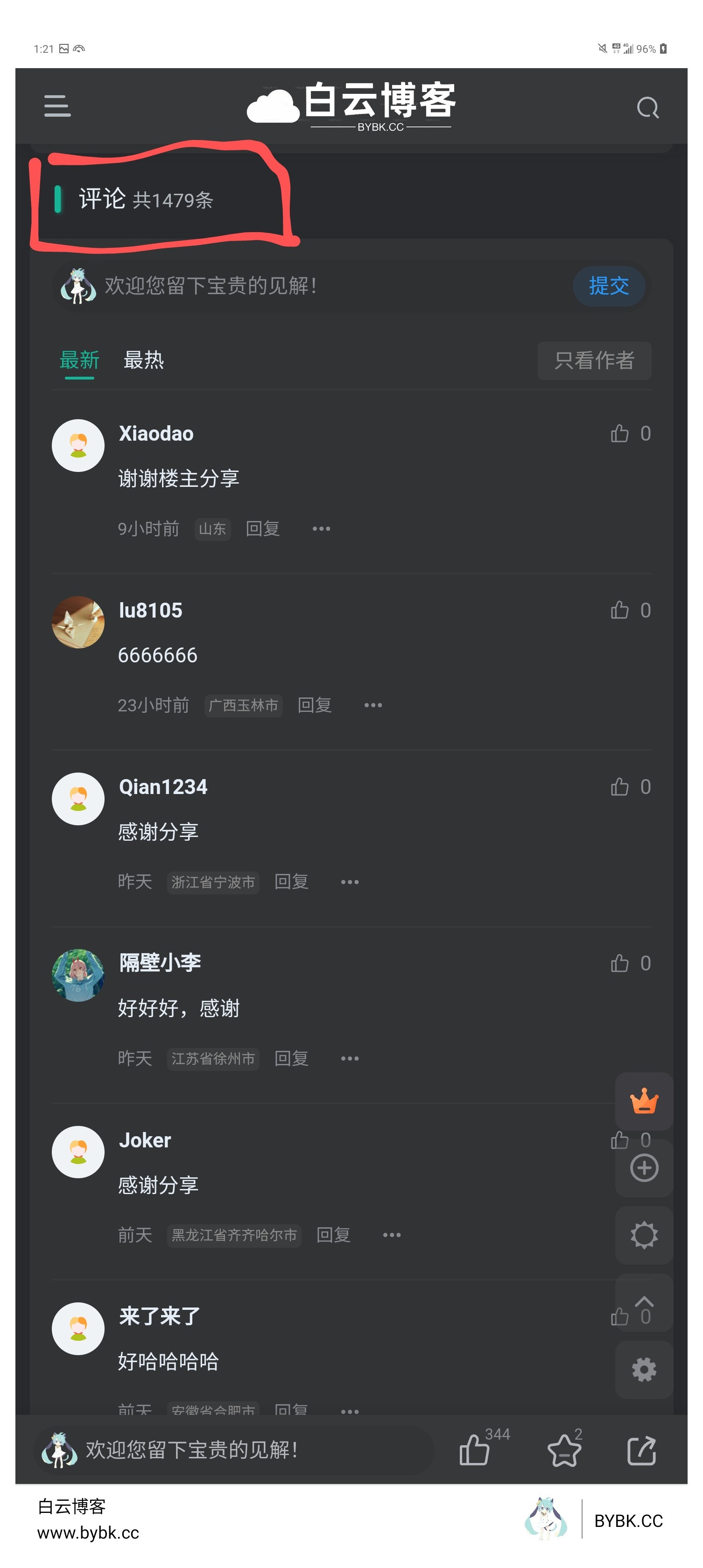Switch the theme using the sun icon
Image resolution: width=703 pixels, height=1568 pixels.
[644, 1234]
